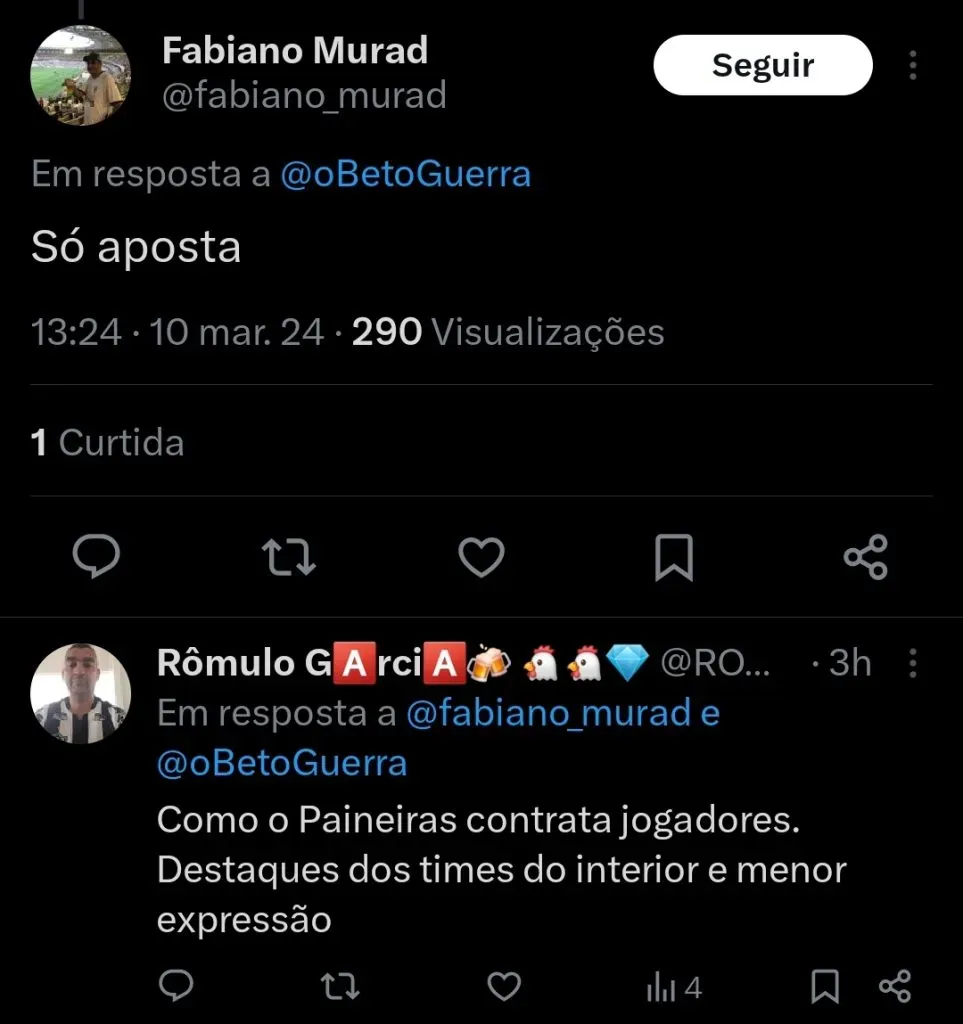This screenshot has width=963, height=1024.
Task: Open the three-dot menu on Fabiano's tweet
Action: tap(913, 64)
